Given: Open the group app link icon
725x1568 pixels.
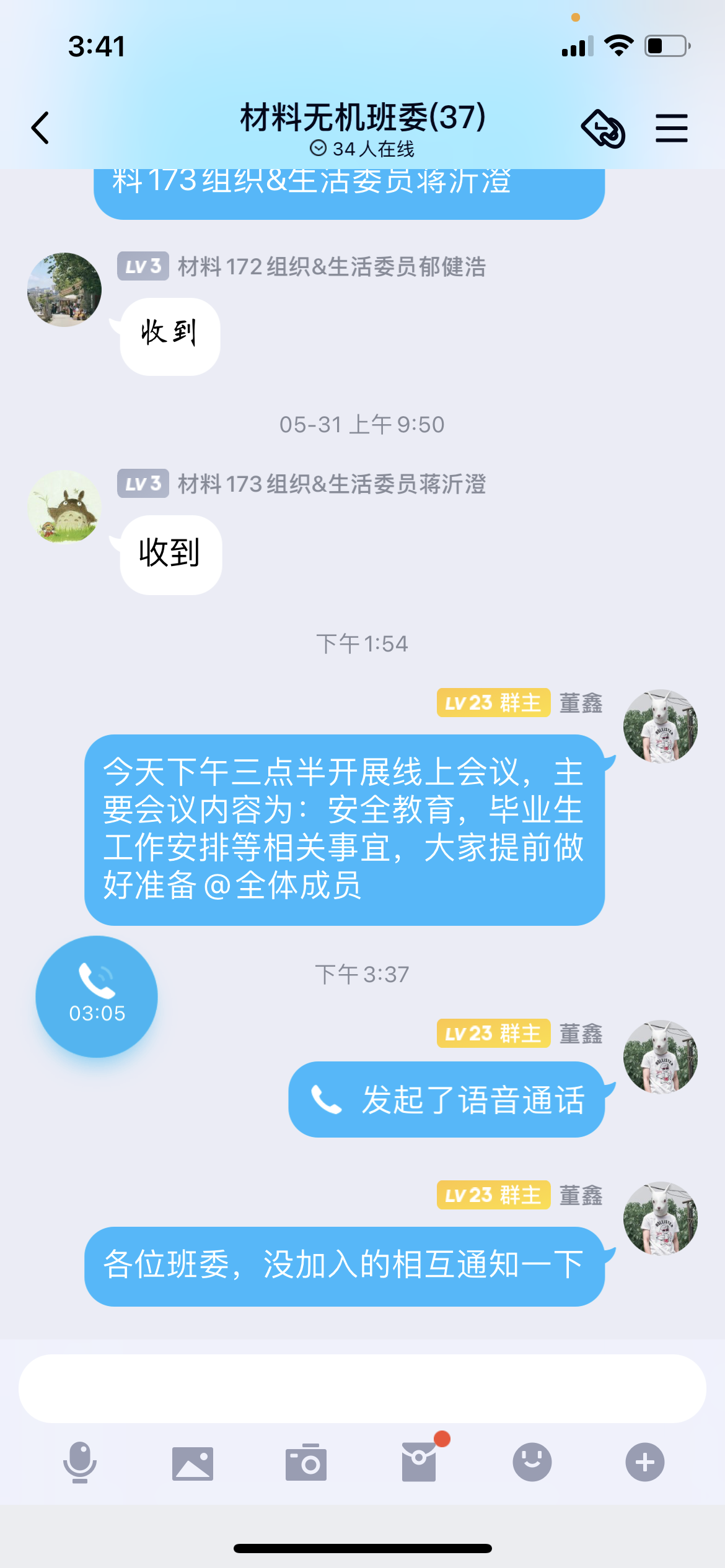Looking at the screenshot, I should click(x=603, y=129).
